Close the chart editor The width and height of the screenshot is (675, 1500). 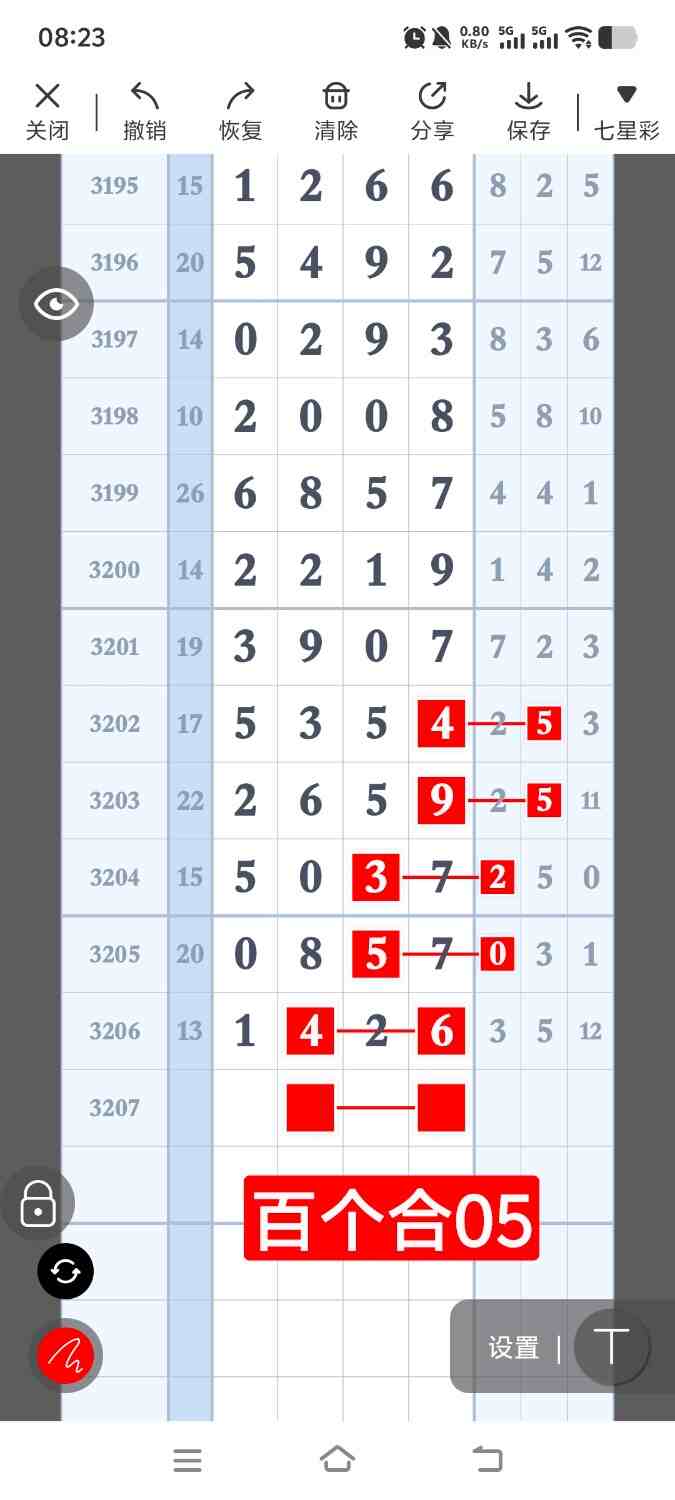coord(47,111)
